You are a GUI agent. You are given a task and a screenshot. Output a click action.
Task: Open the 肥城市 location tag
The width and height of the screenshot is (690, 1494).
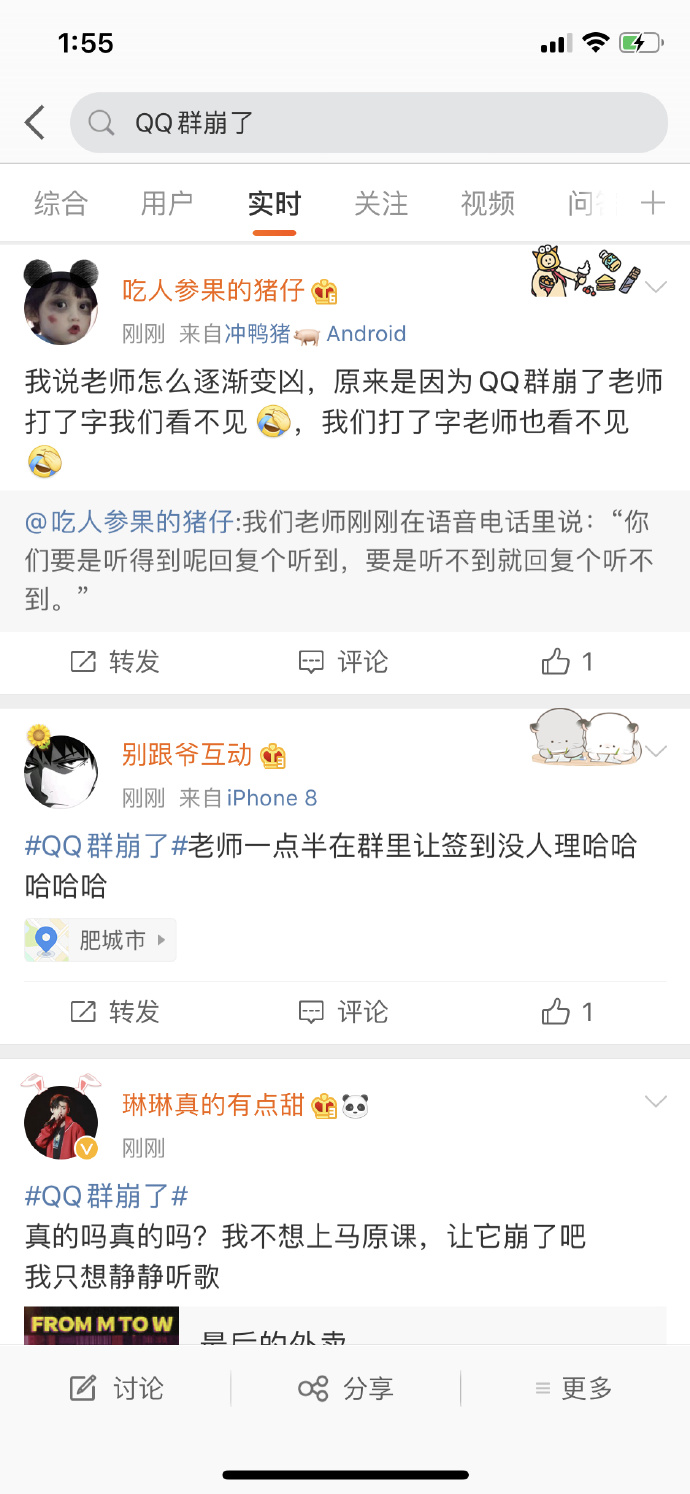point(100,940)
